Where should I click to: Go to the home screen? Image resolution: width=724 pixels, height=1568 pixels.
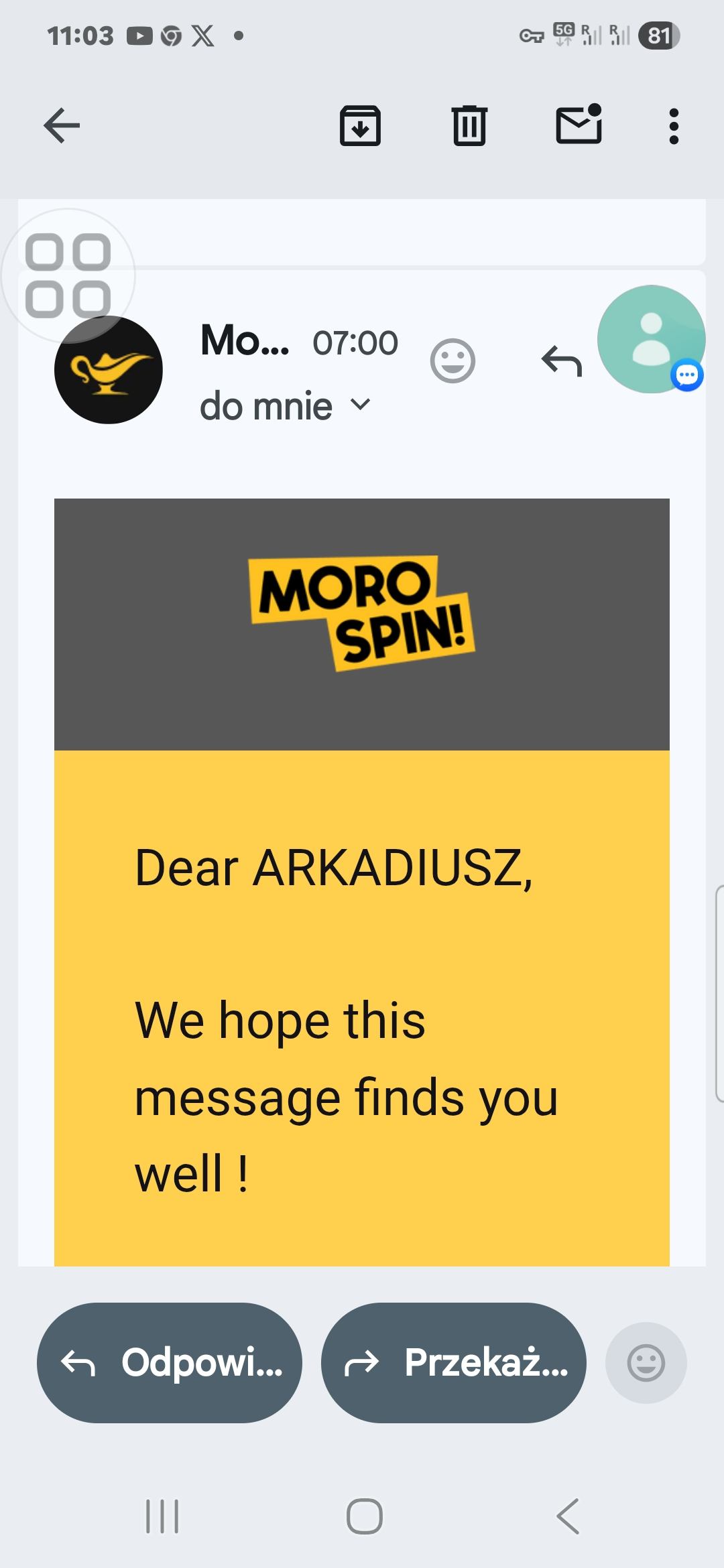point(364,1516)
